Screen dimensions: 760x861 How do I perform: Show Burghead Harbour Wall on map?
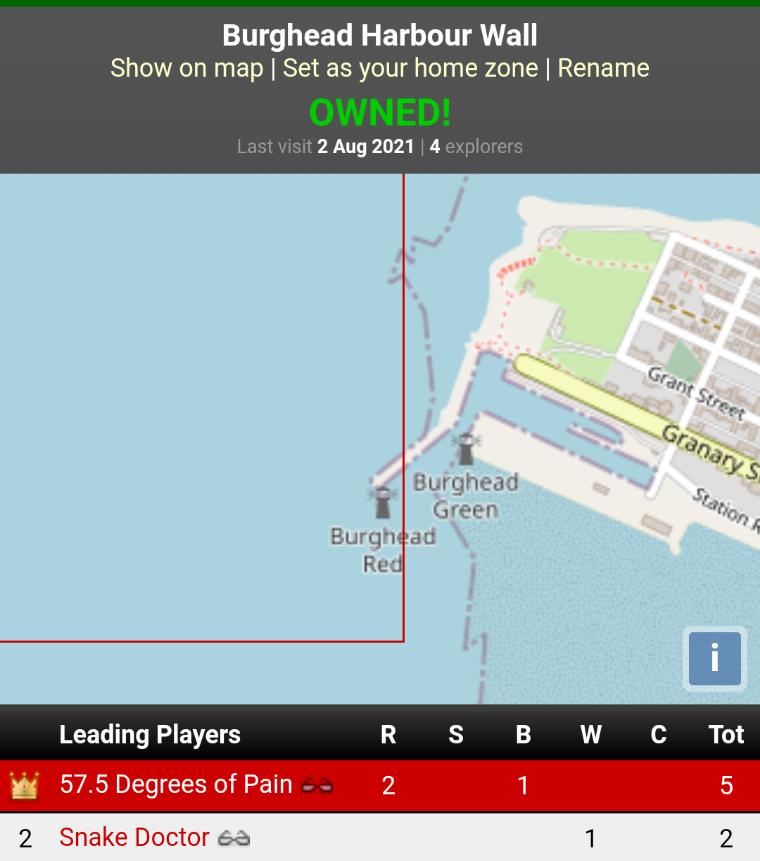(186, 68)
